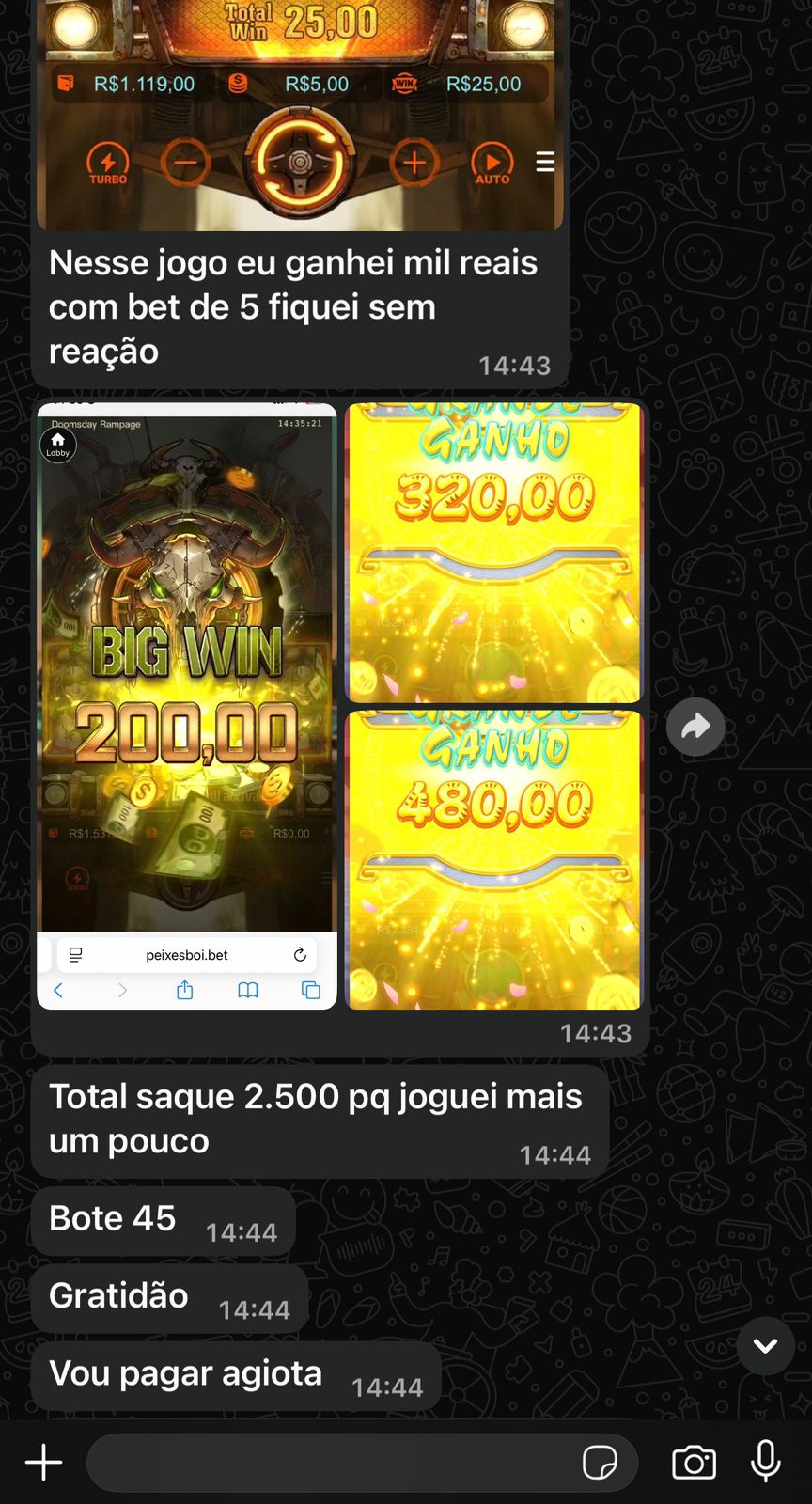Jump to the latest messages with the down arrow
This screenshot has width=812, height=1504.
pos(765,1346)
